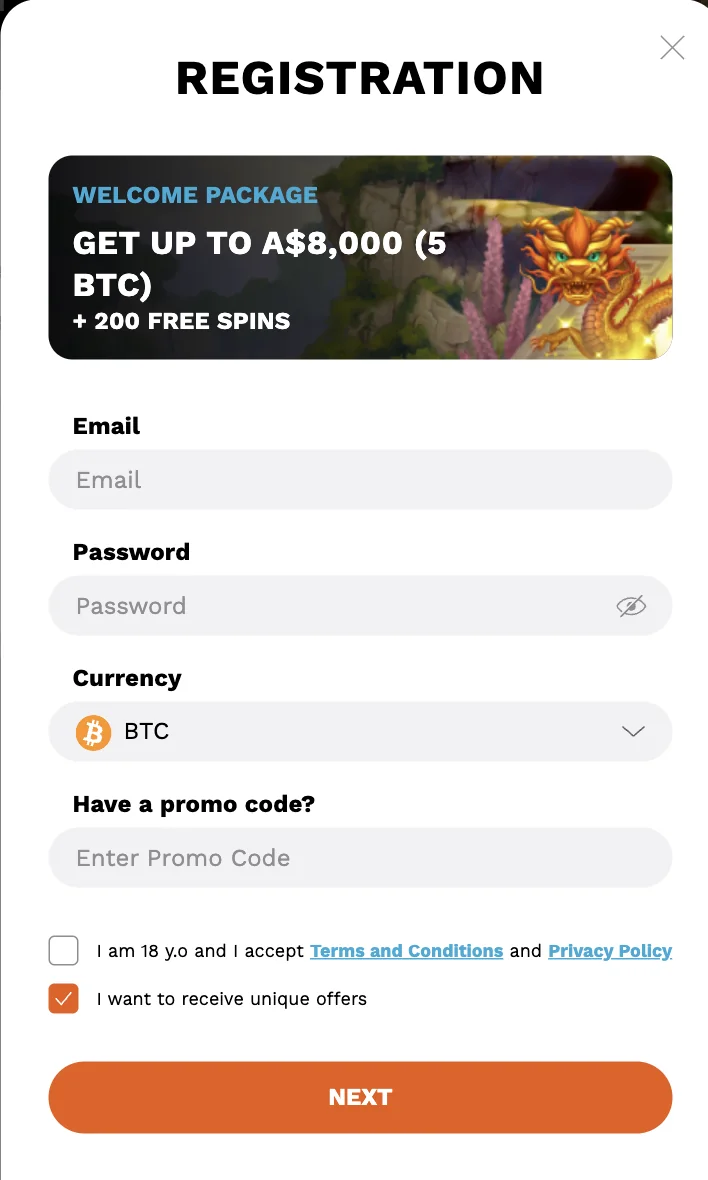Close the registration dialog

(x=672, y=47)
